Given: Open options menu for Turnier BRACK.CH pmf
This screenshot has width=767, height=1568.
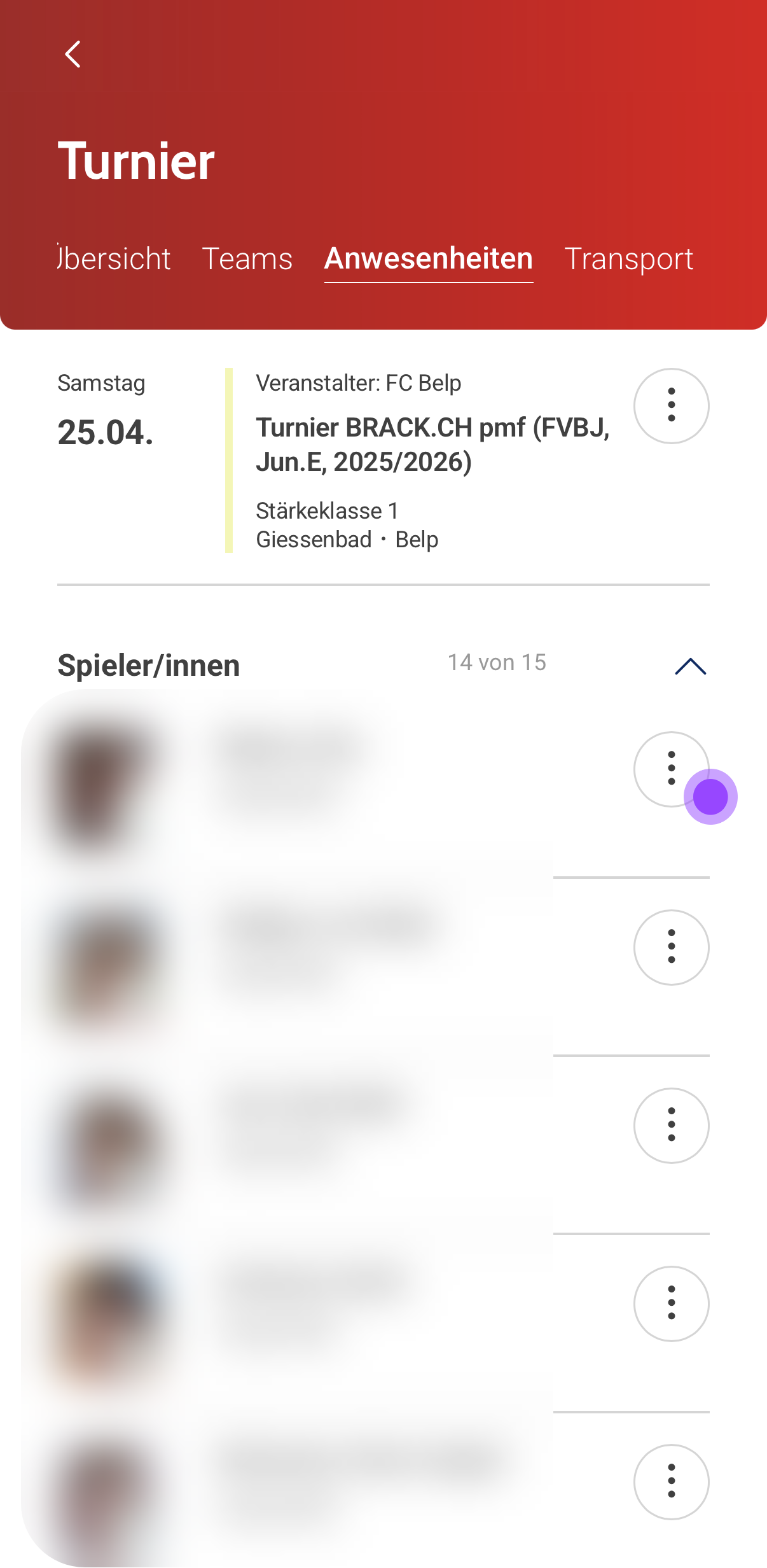Looking at the screenshot, I should point(671,406).
